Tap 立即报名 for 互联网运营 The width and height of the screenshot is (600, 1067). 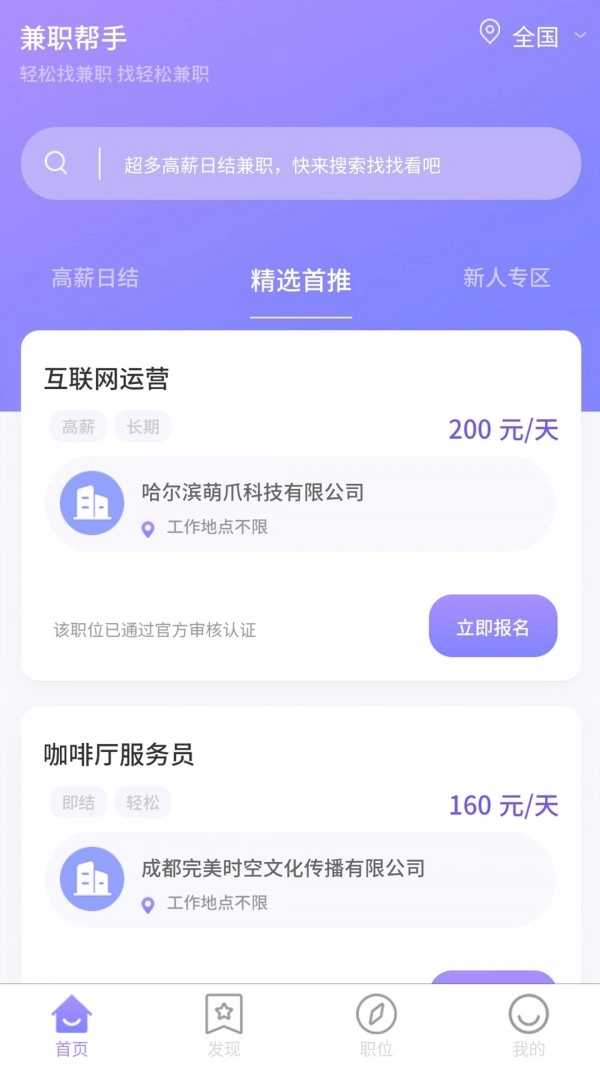point(492,627)
